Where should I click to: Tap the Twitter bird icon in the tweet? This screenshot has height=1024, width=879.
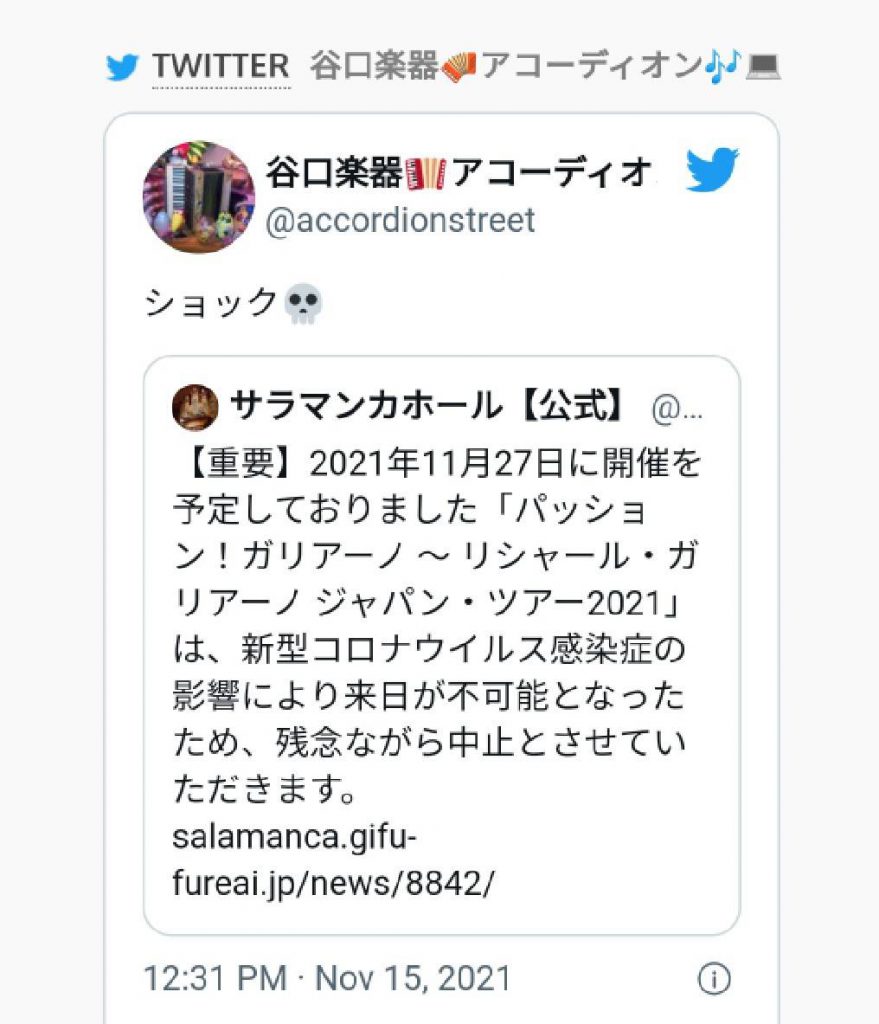coord(711,171)
